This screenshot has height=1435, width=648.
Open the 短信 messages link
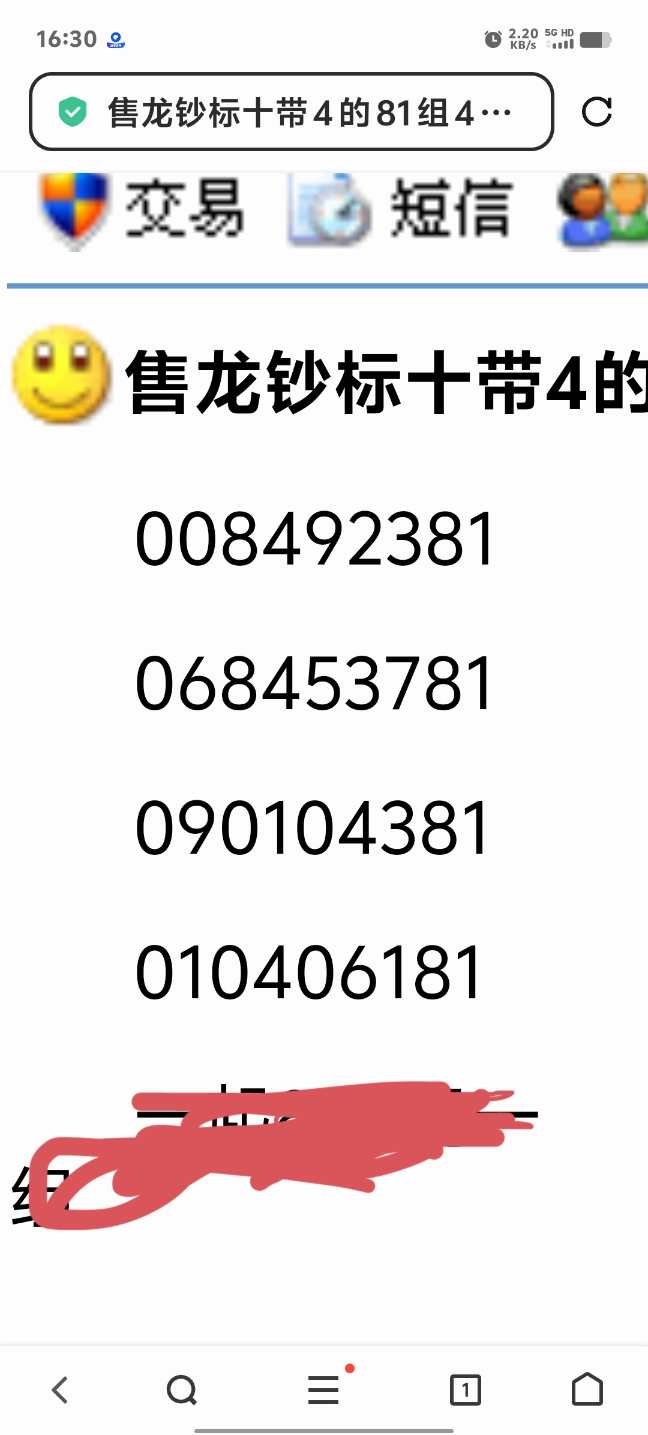pyautogui.click(x=402, y=209)
